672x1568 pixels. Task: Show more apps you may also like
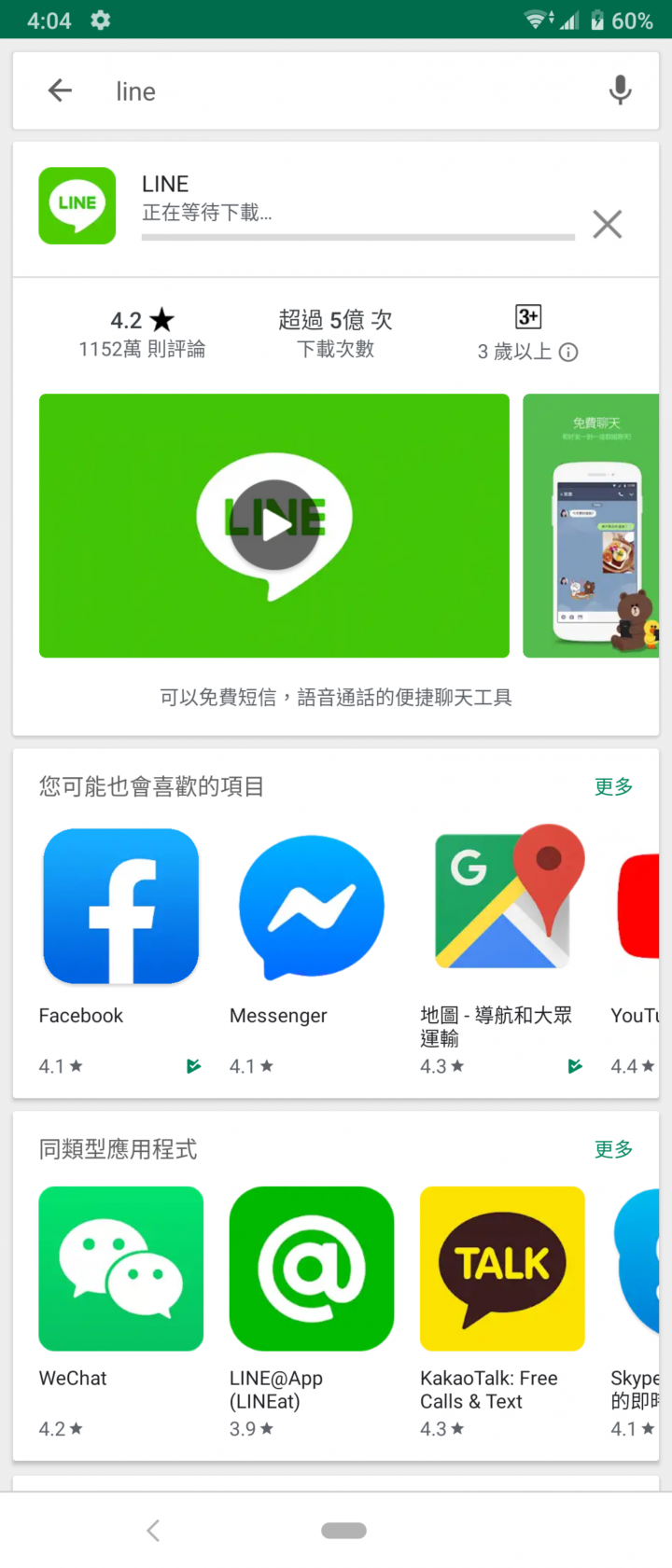[x=613, y=786]
